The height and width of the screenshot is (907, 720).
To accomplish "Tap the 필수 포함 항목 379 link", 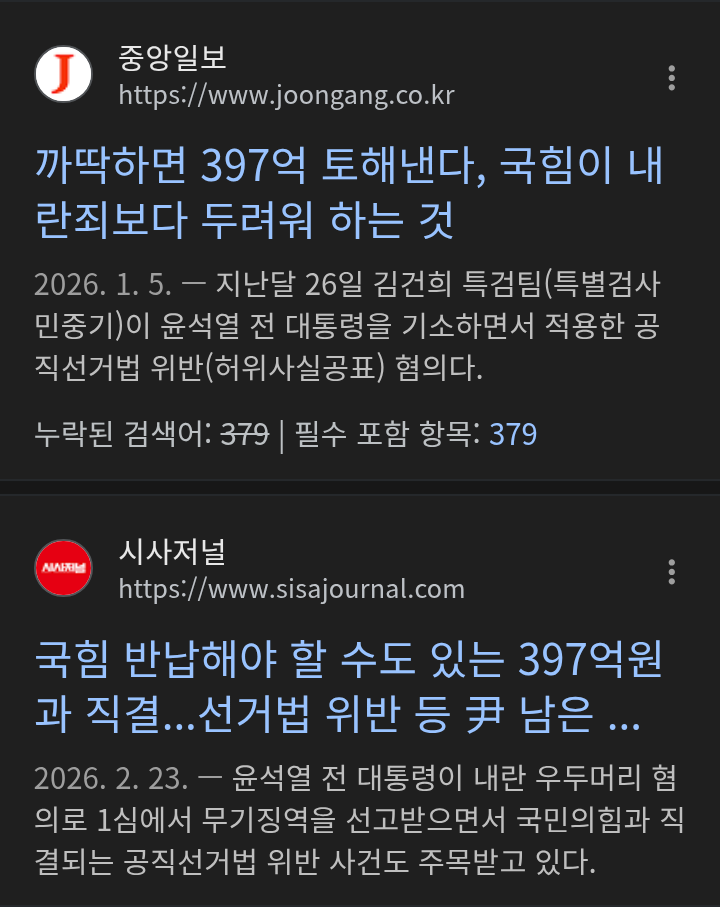I will tap(512, 434).
